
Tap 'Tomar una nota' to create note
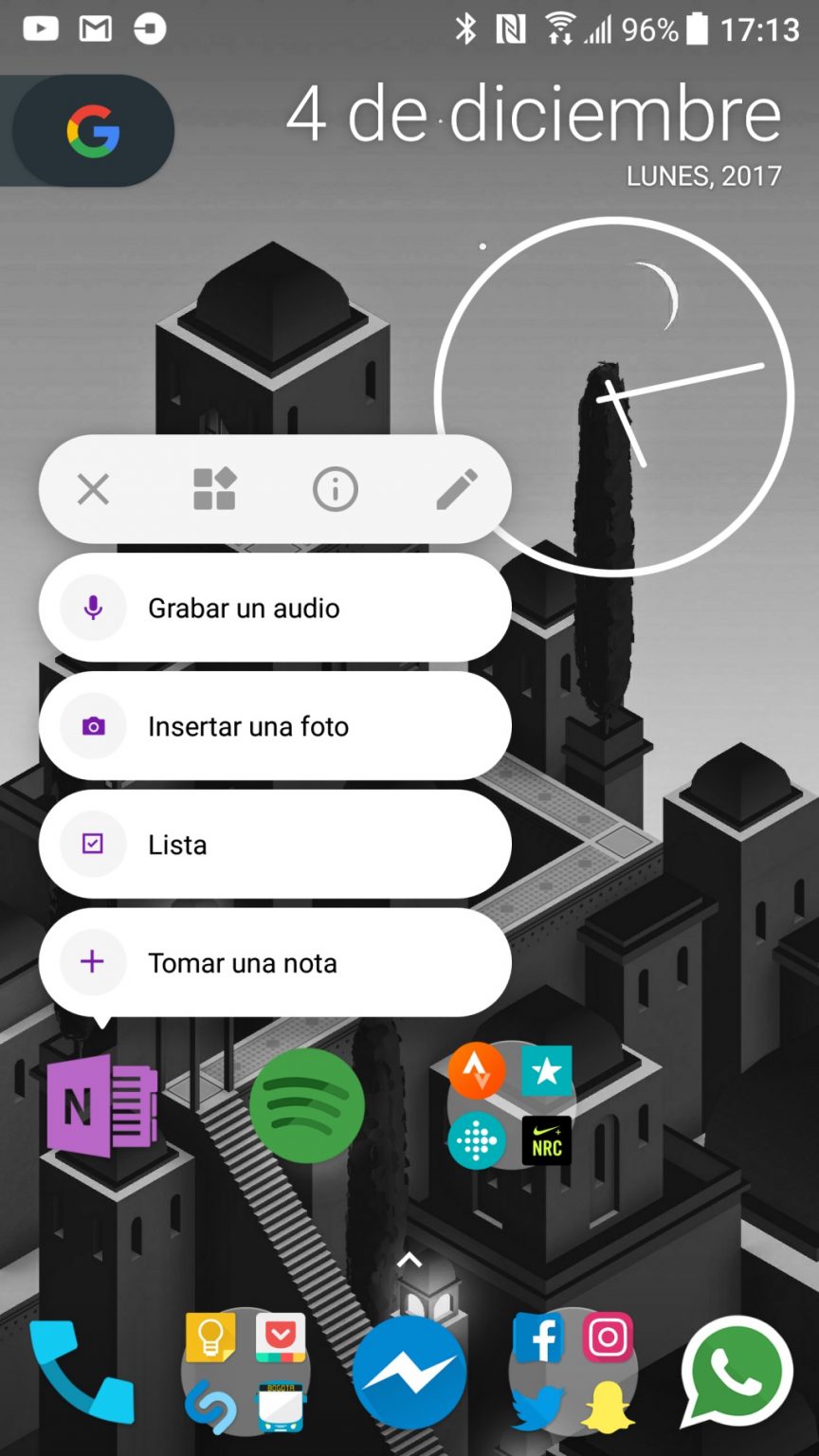tap(274, 962)
